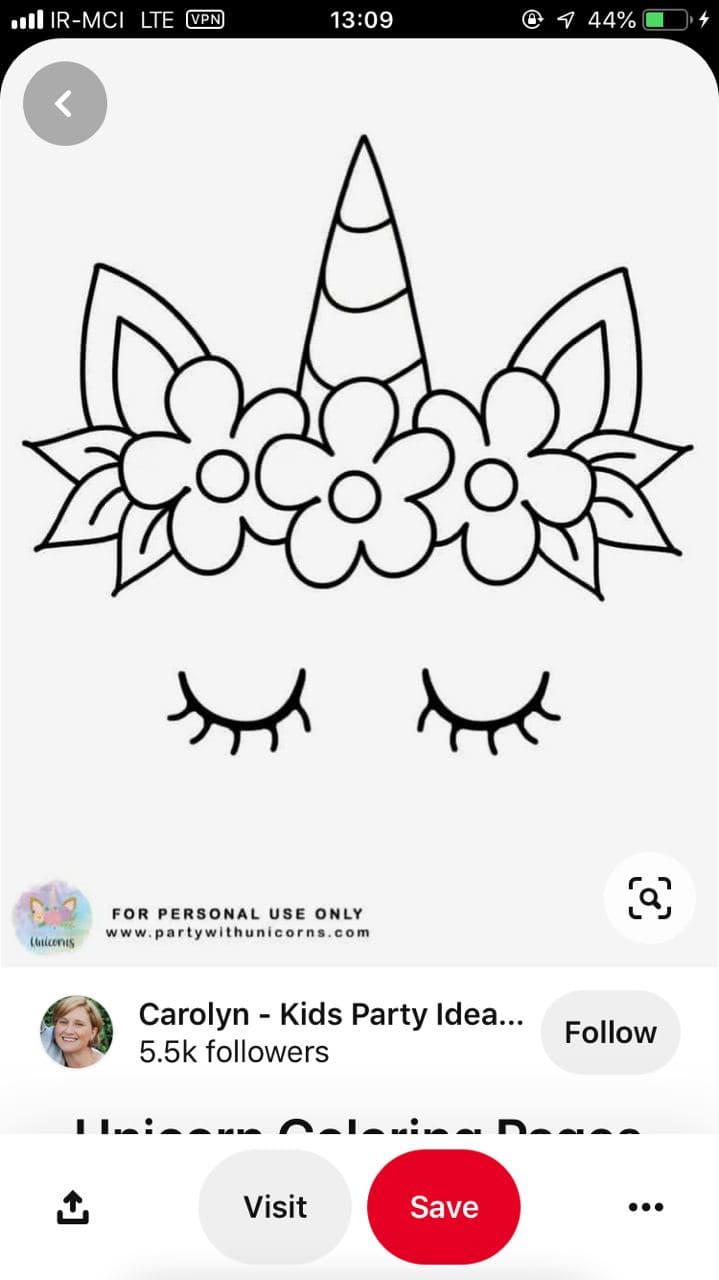719x1280 pixels.
Task: Open the three-dot more options menu
Action: tap(646, 1207)
